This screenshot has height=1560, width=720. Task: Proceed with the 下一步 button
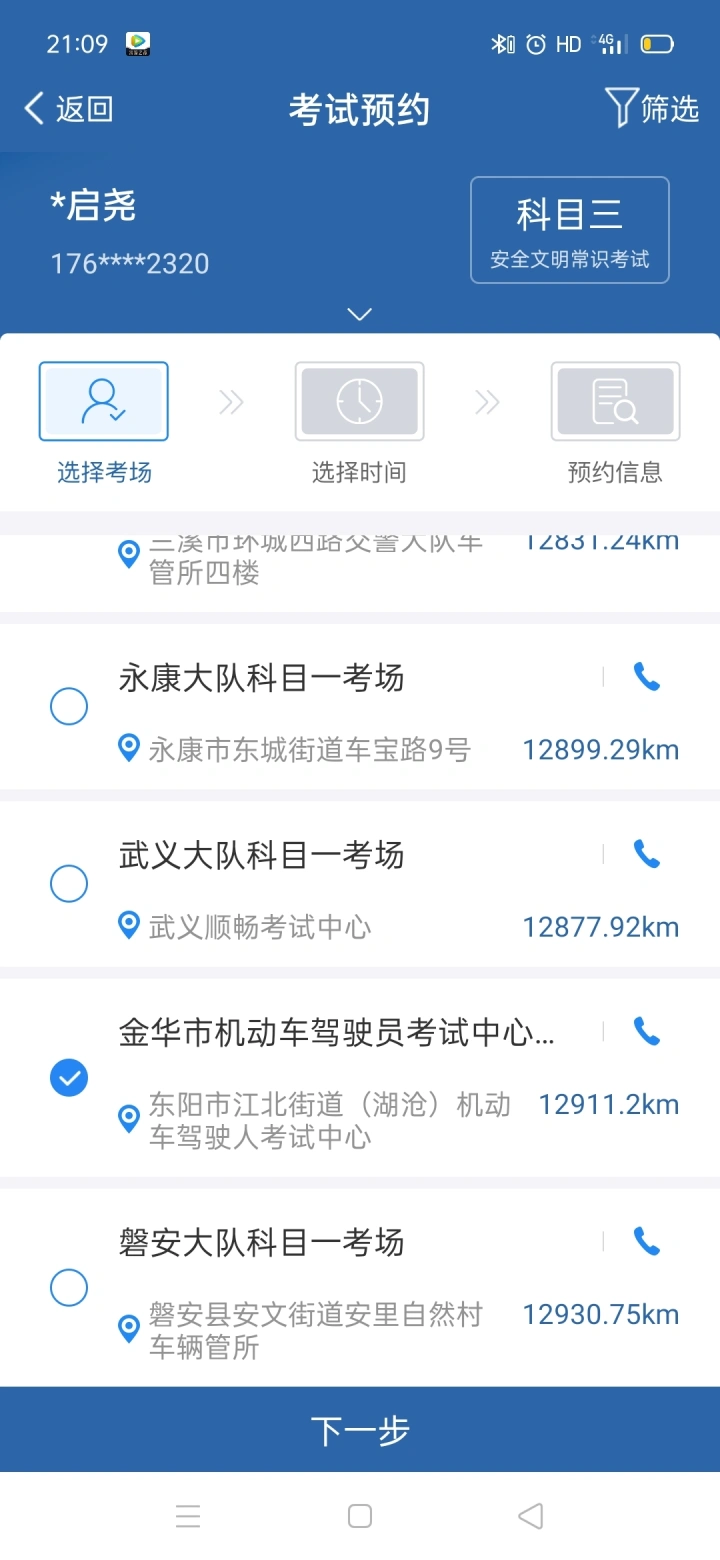pos(360,1430)
